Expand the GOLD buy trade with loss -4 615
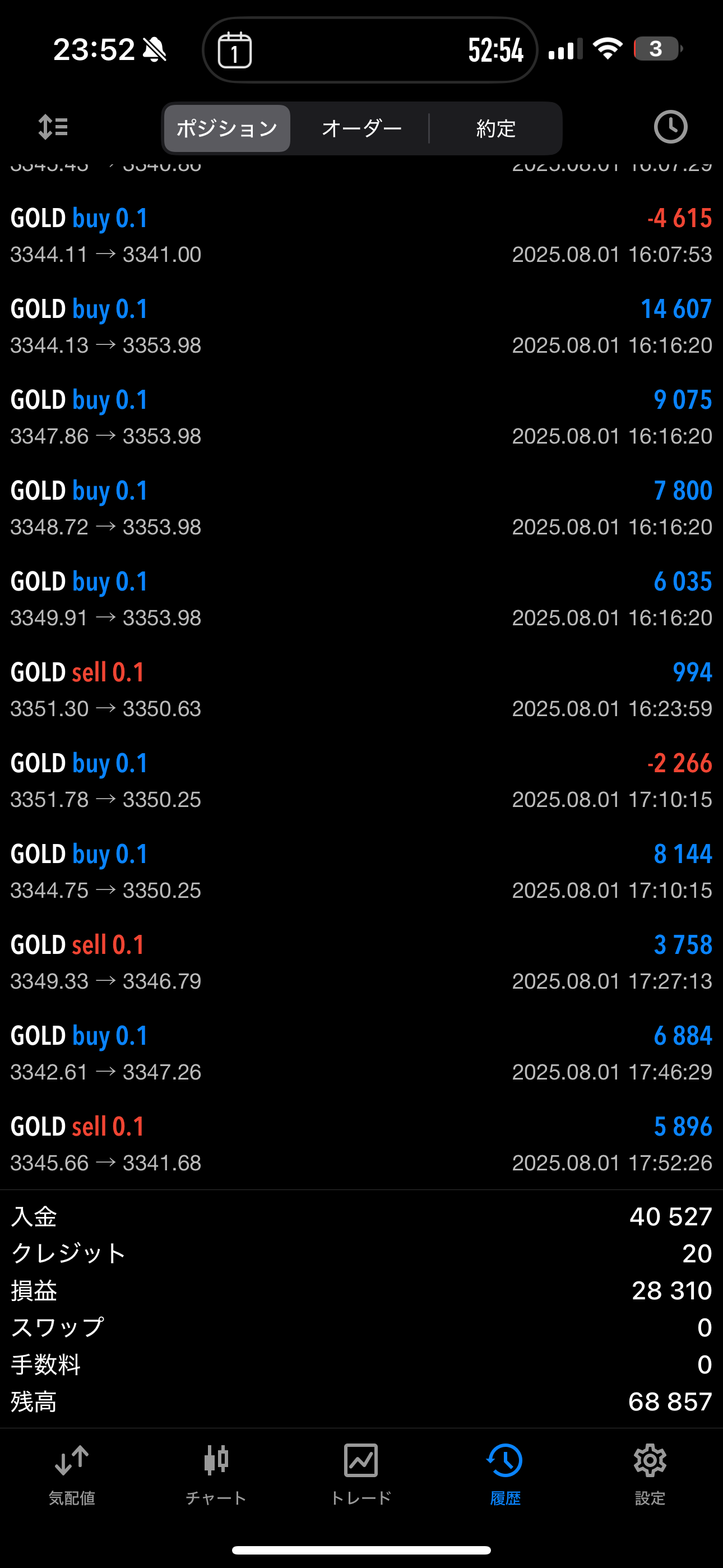 [361, 236]
